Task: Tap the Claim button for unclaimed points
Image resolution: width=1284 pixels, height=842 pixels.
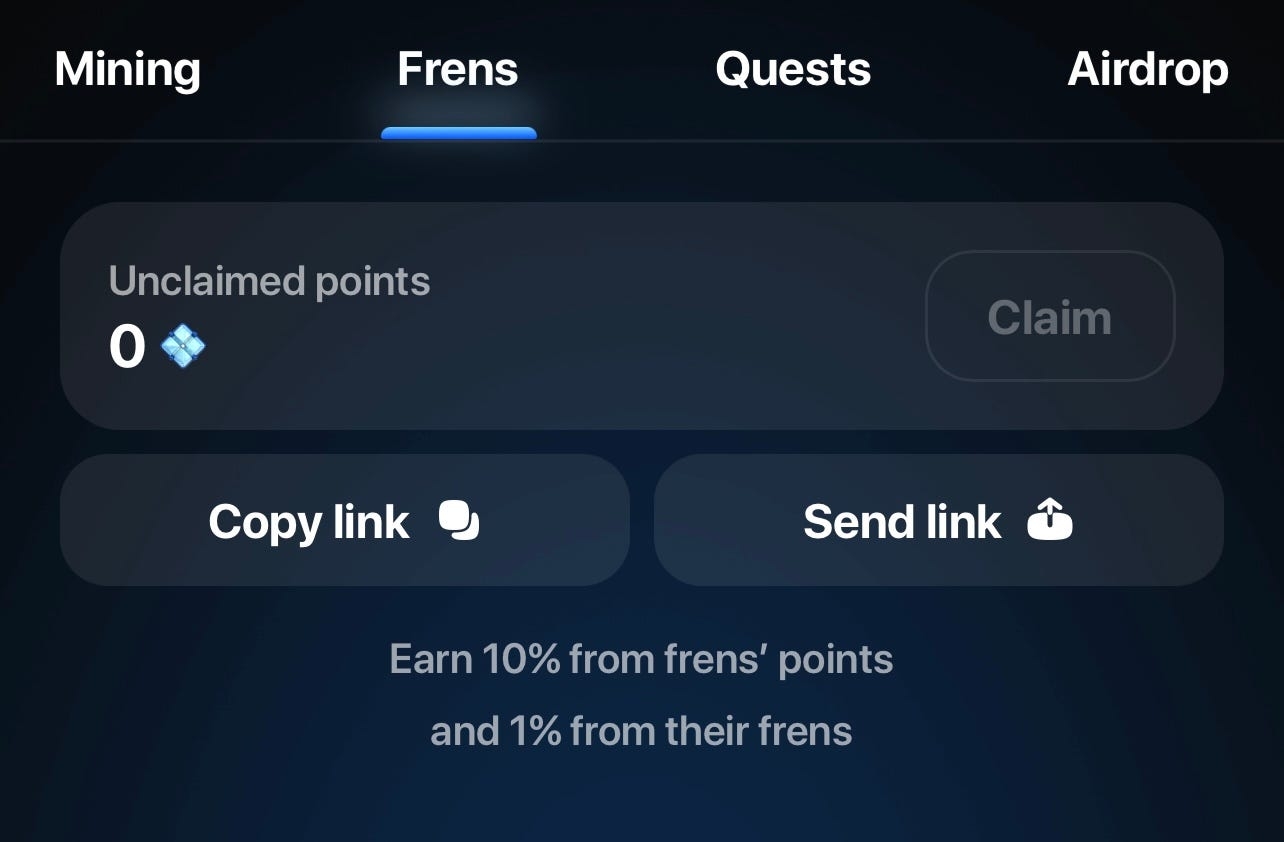Action: coord(1049,317)
